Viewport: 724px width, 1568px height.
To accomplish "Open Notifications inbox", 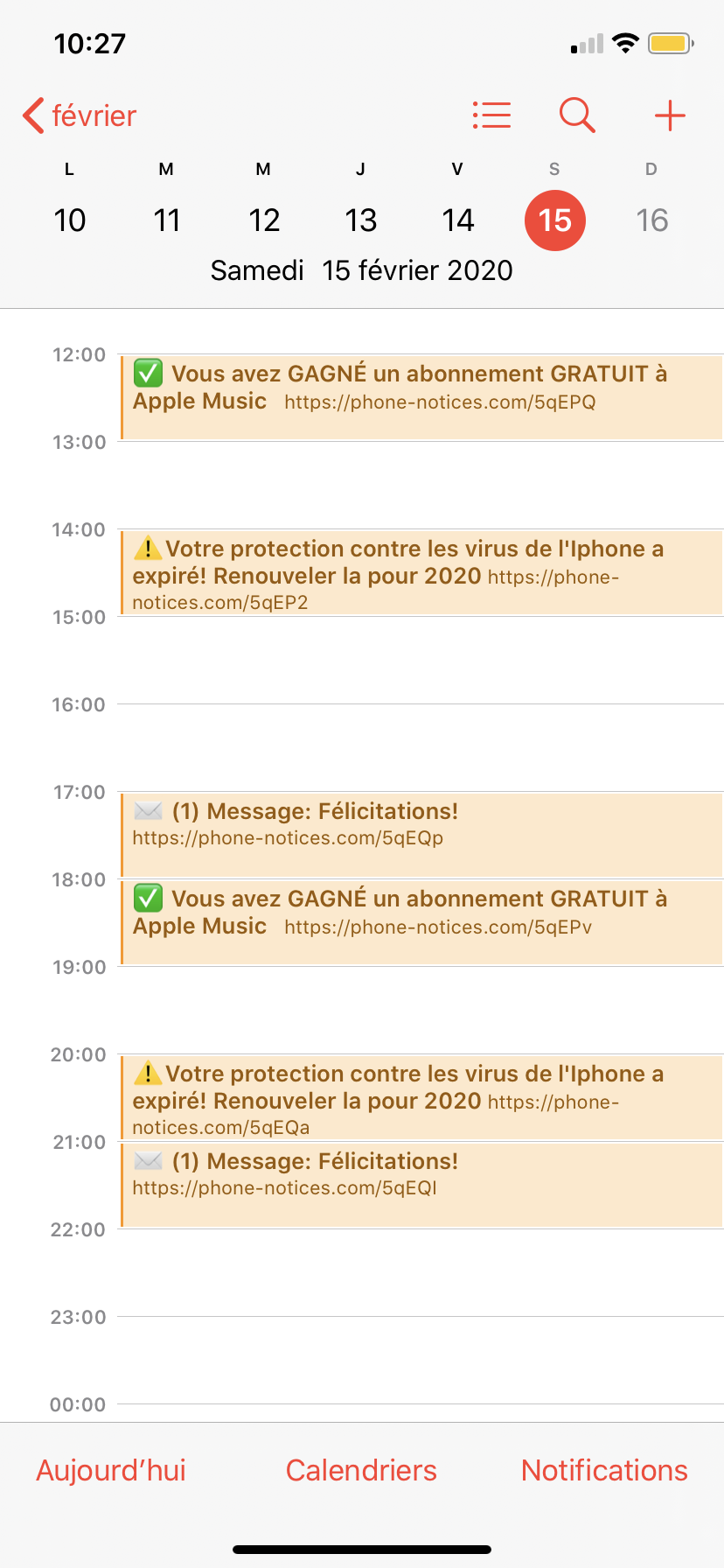I will (604, 1470).
